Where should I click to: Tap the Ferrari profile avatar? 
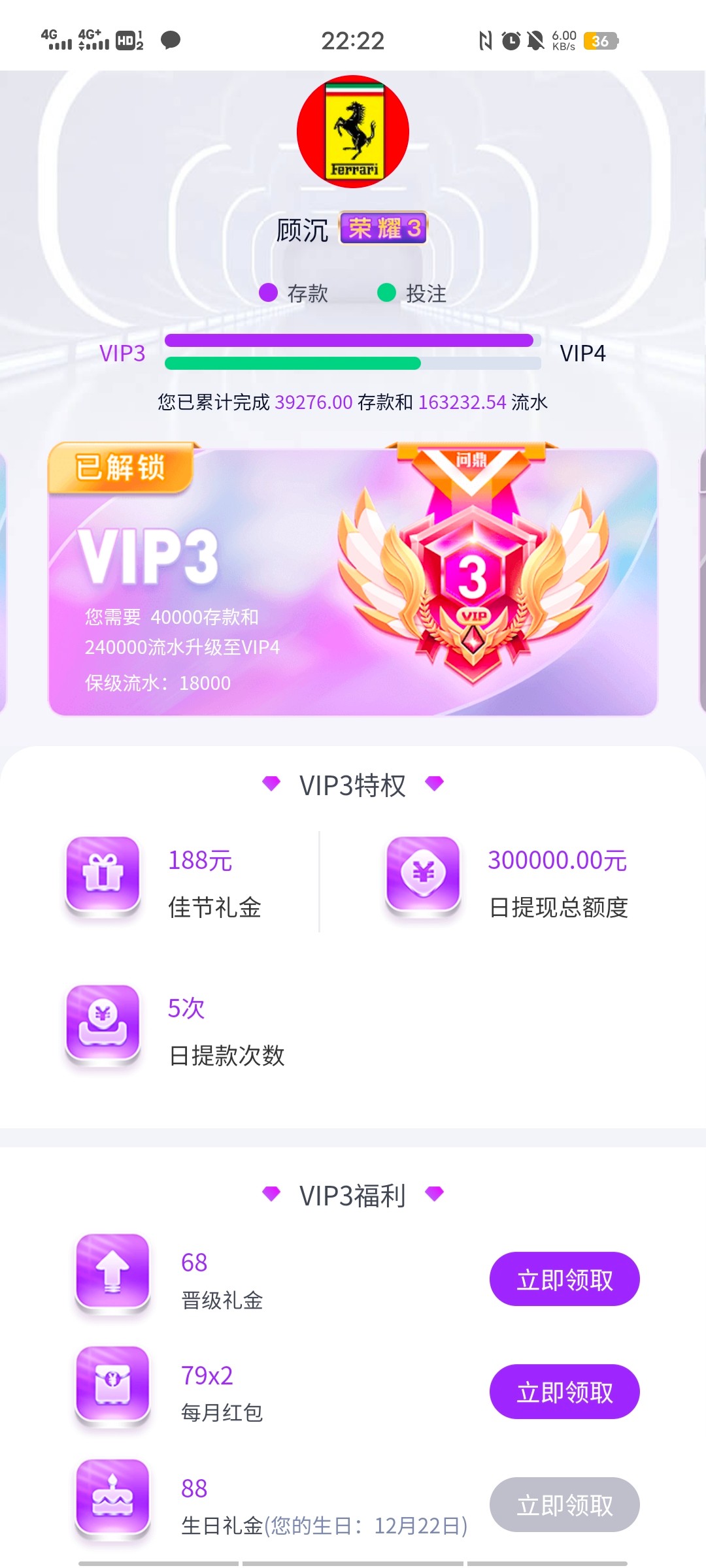(x=353, y=132)
